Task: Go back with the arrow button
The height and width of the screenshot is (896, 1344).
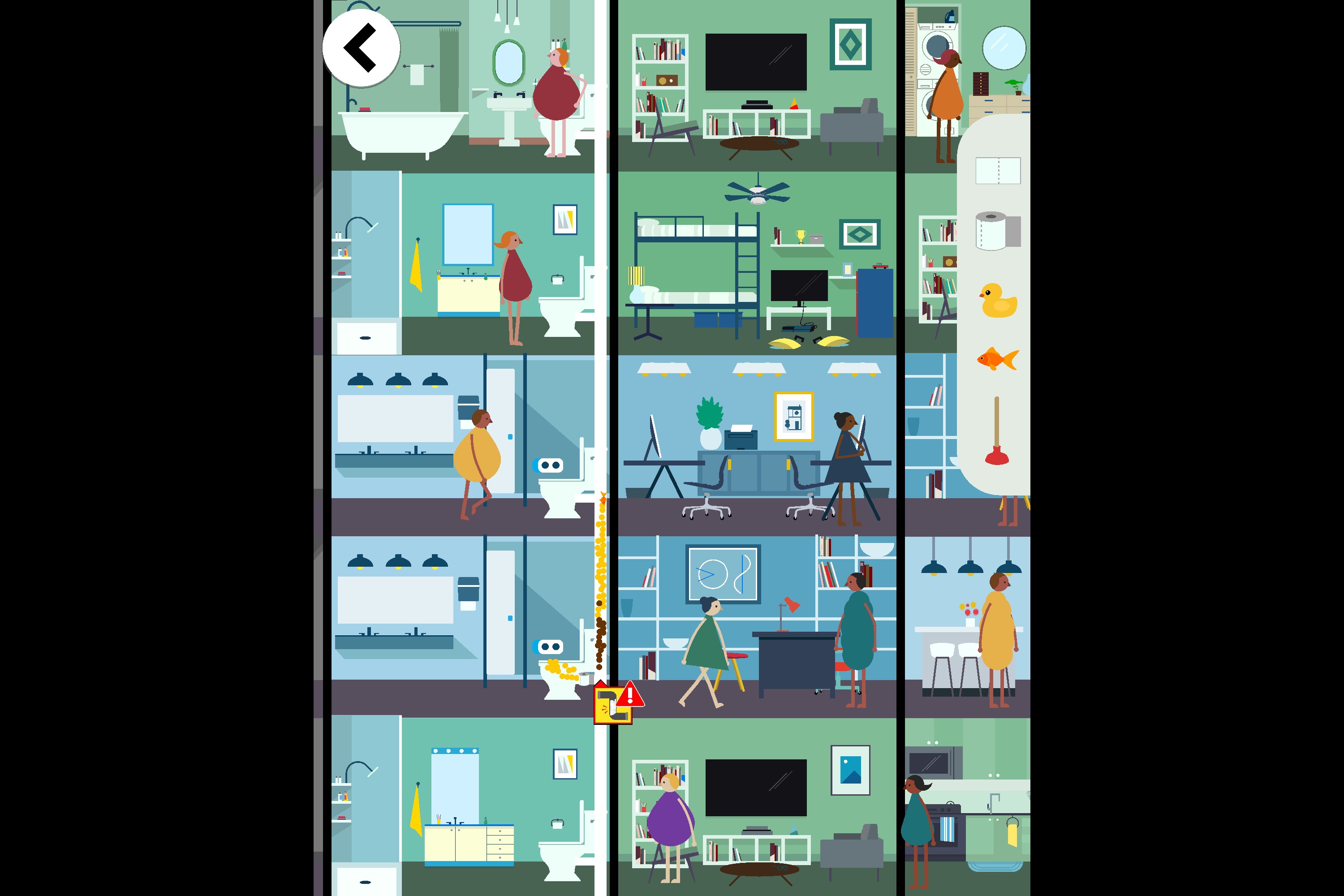Action: pos(361,48)
